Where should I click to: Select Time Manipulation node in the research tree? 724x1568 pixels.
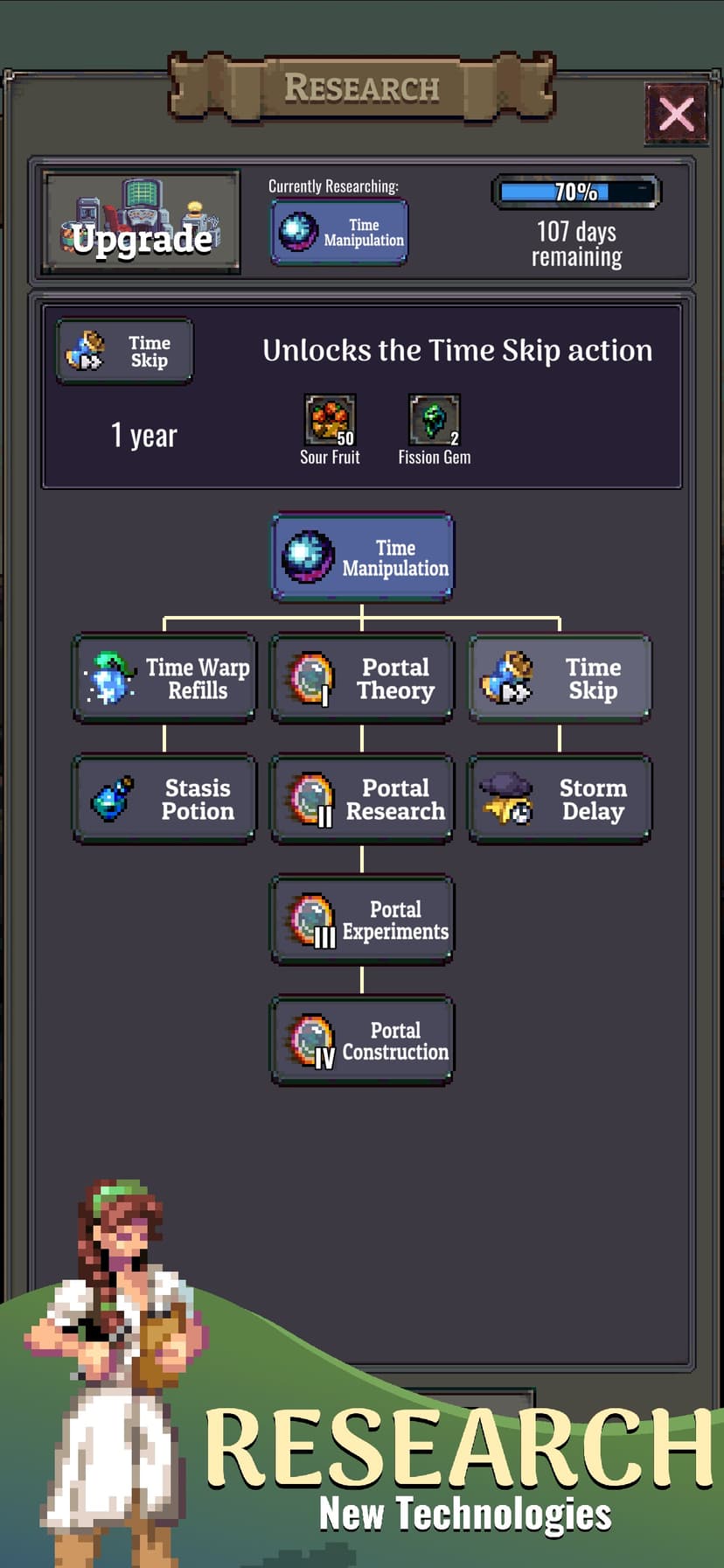(x=362, y=557)
